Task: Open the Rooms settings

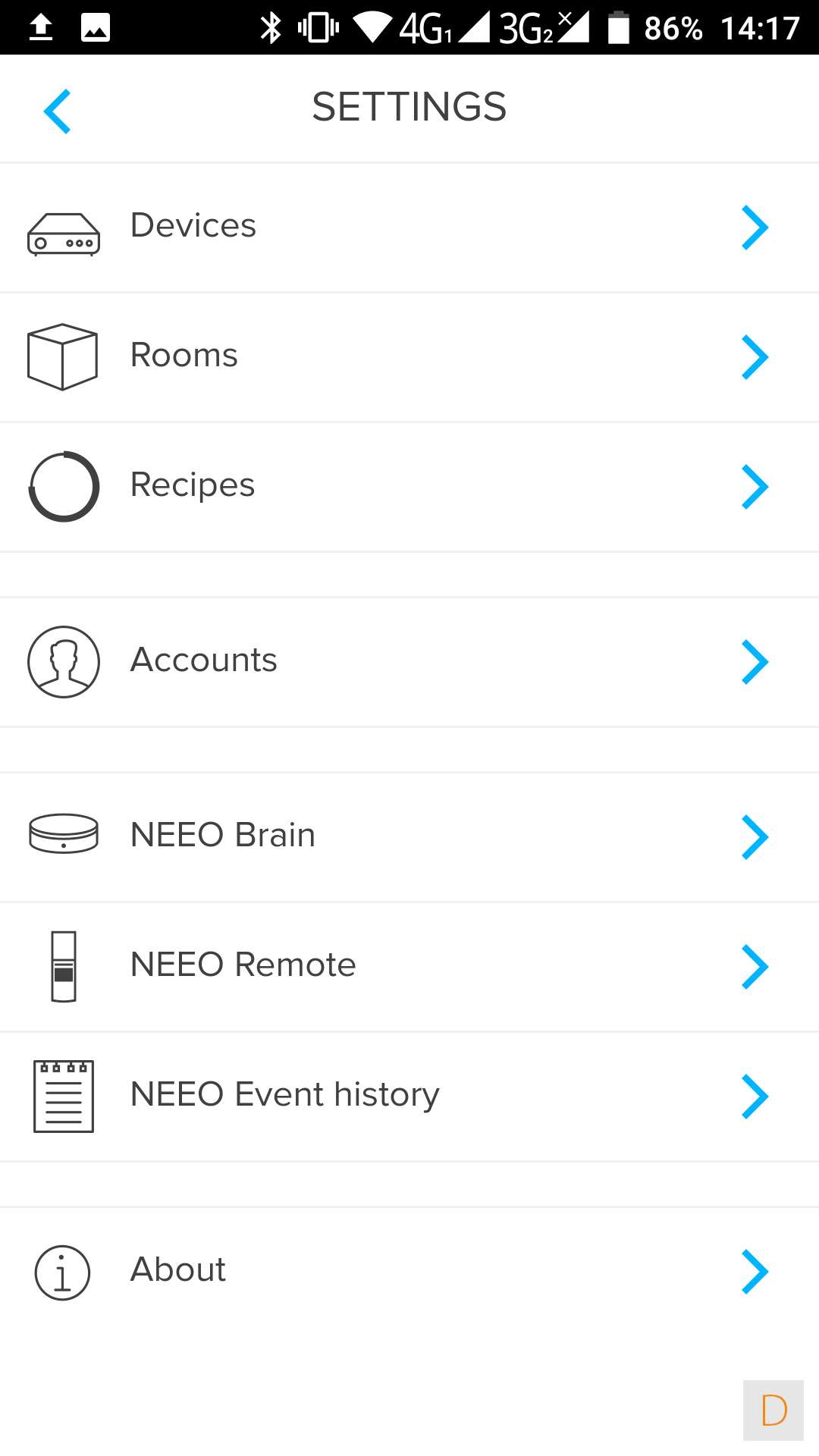Action: (x=409, y=357)
